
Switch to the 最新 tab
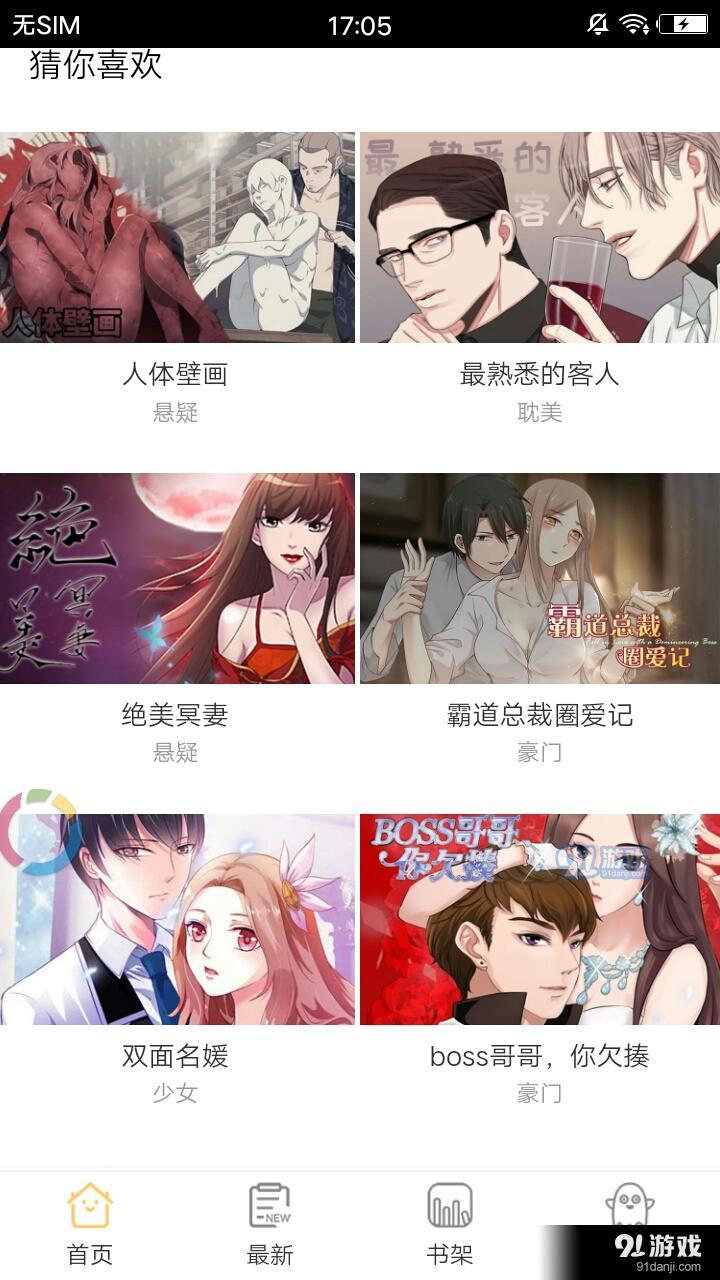coord(270,1223)
